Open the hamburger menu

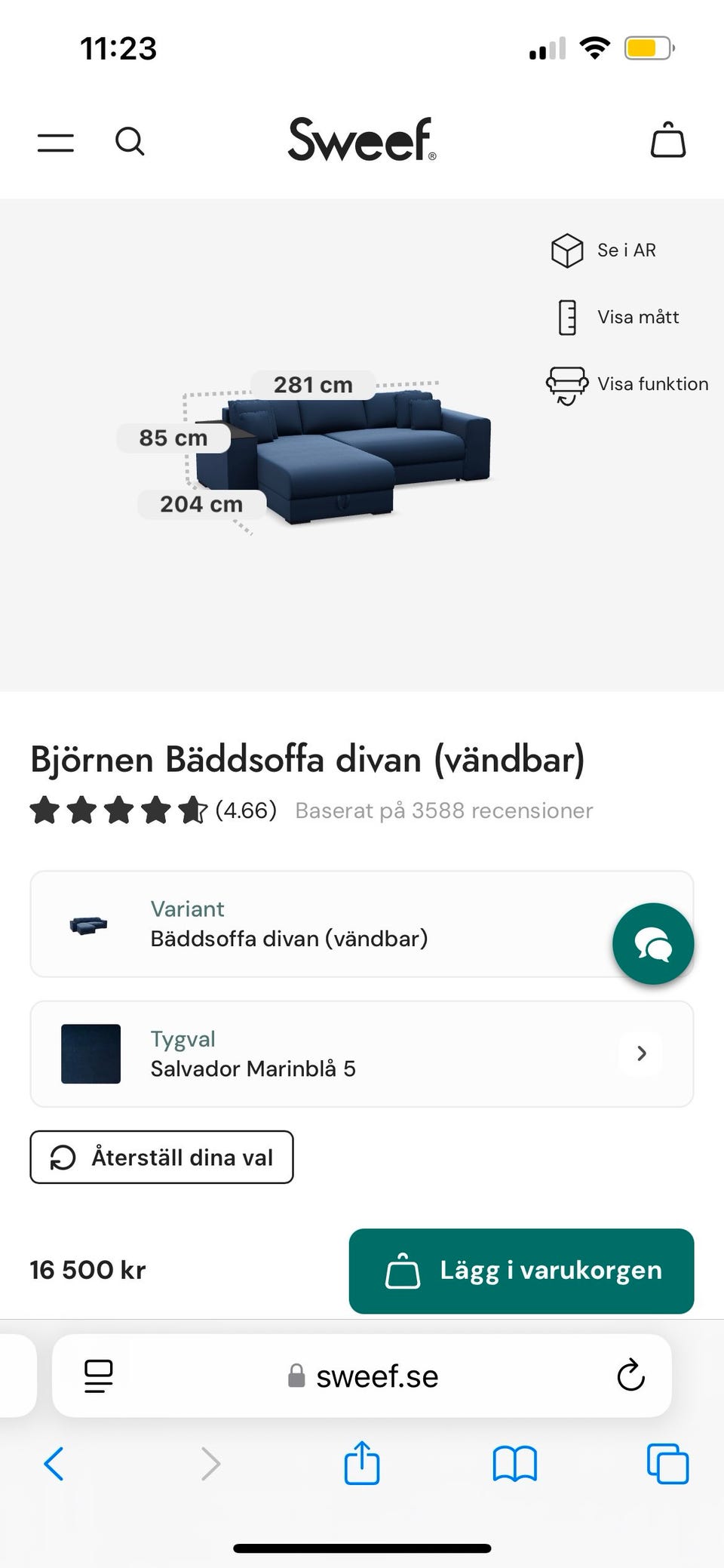(56, 142)
